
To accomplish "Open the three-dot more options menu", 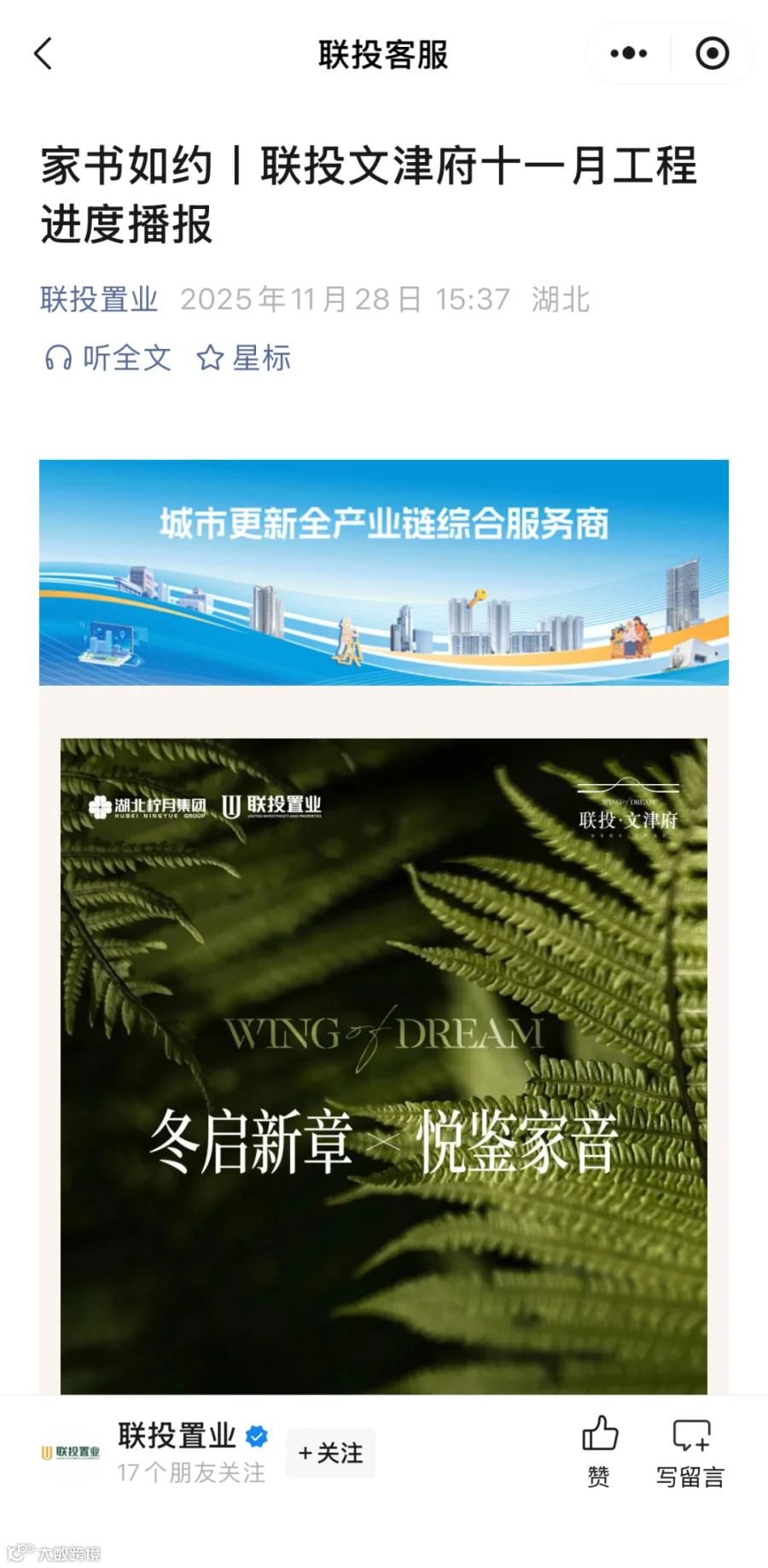I will [627, 53].
